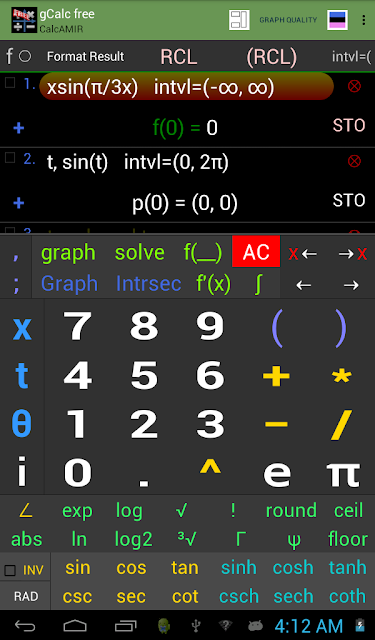The width and height of the screenshot is (375, 640).
Task: Tap the layout toggle icon in app bar
Action: [x=239, y=20]
